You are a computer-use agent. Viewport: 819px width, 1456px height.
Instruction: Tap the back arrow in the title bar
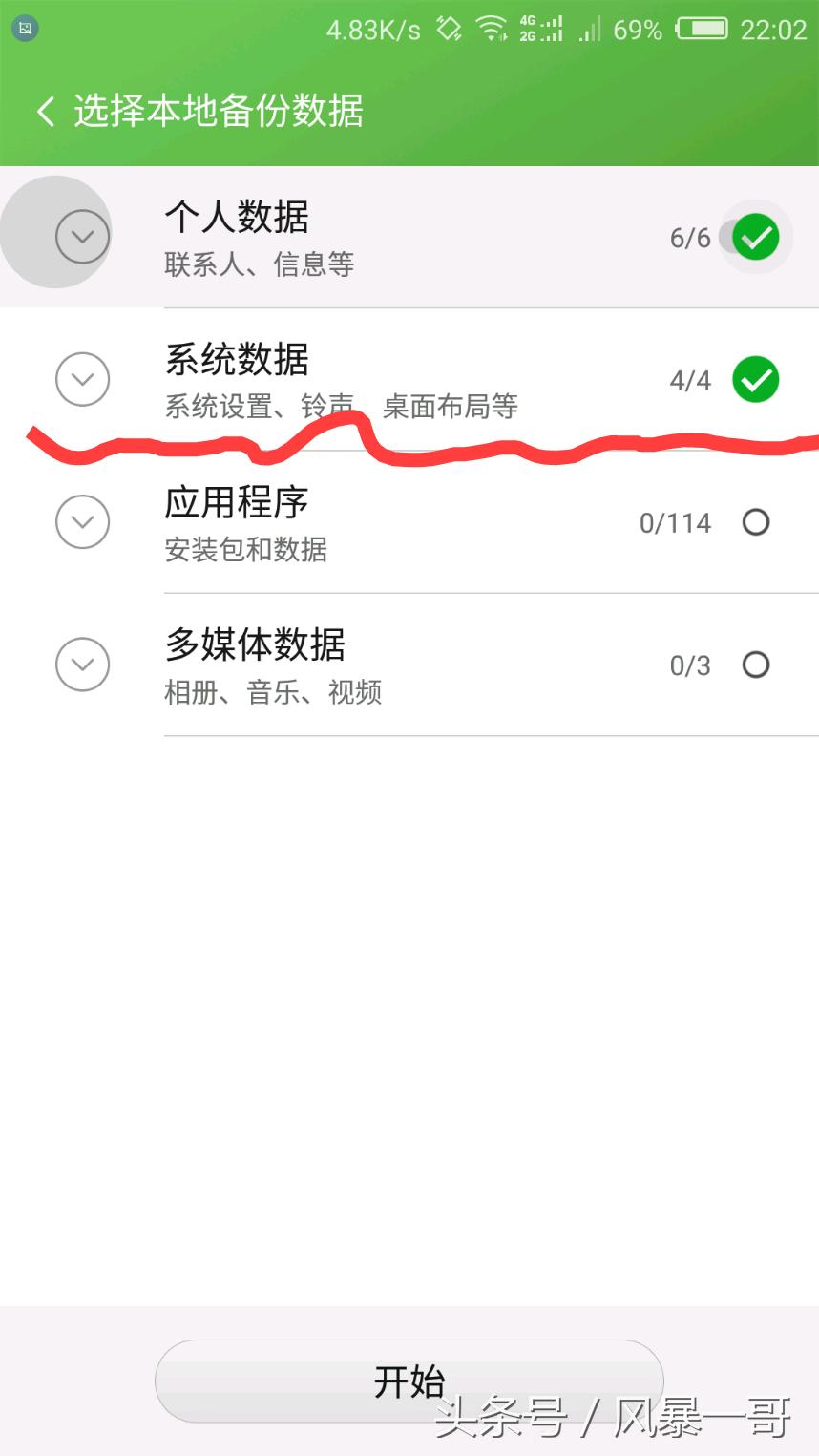coord(43,112)
